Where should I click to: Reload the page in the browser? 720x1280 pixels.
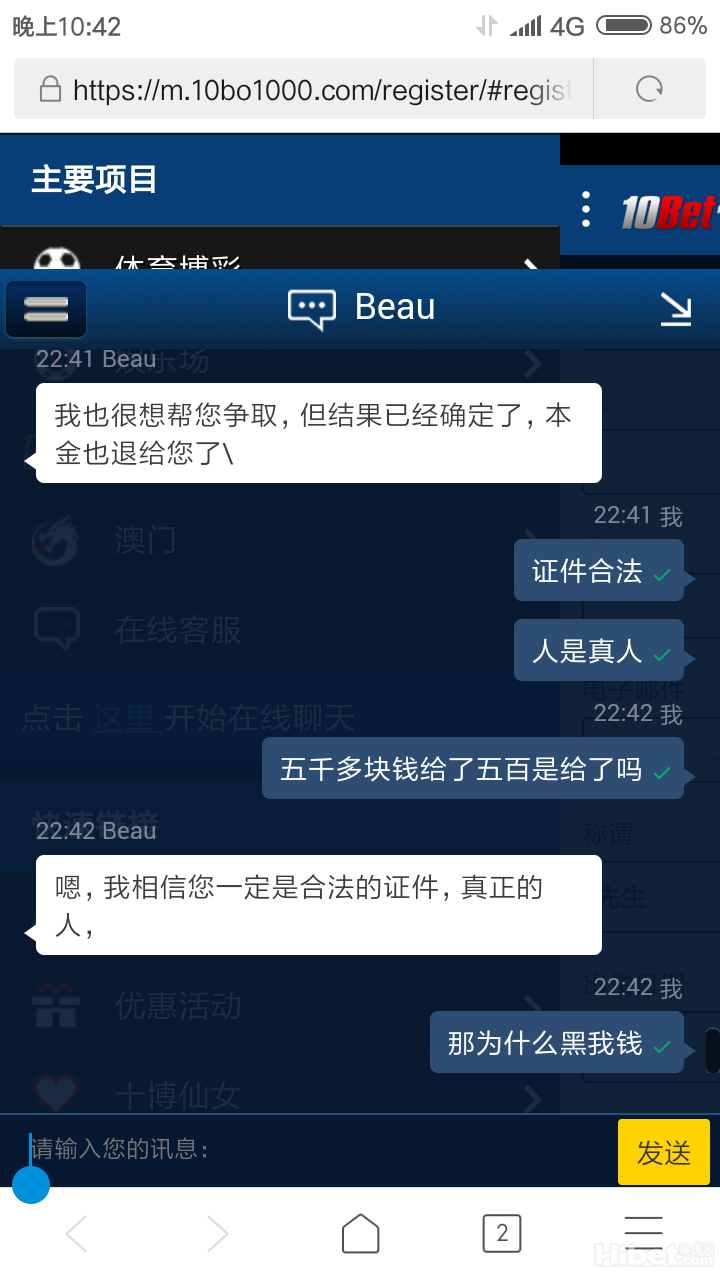[x=649, y=90]
